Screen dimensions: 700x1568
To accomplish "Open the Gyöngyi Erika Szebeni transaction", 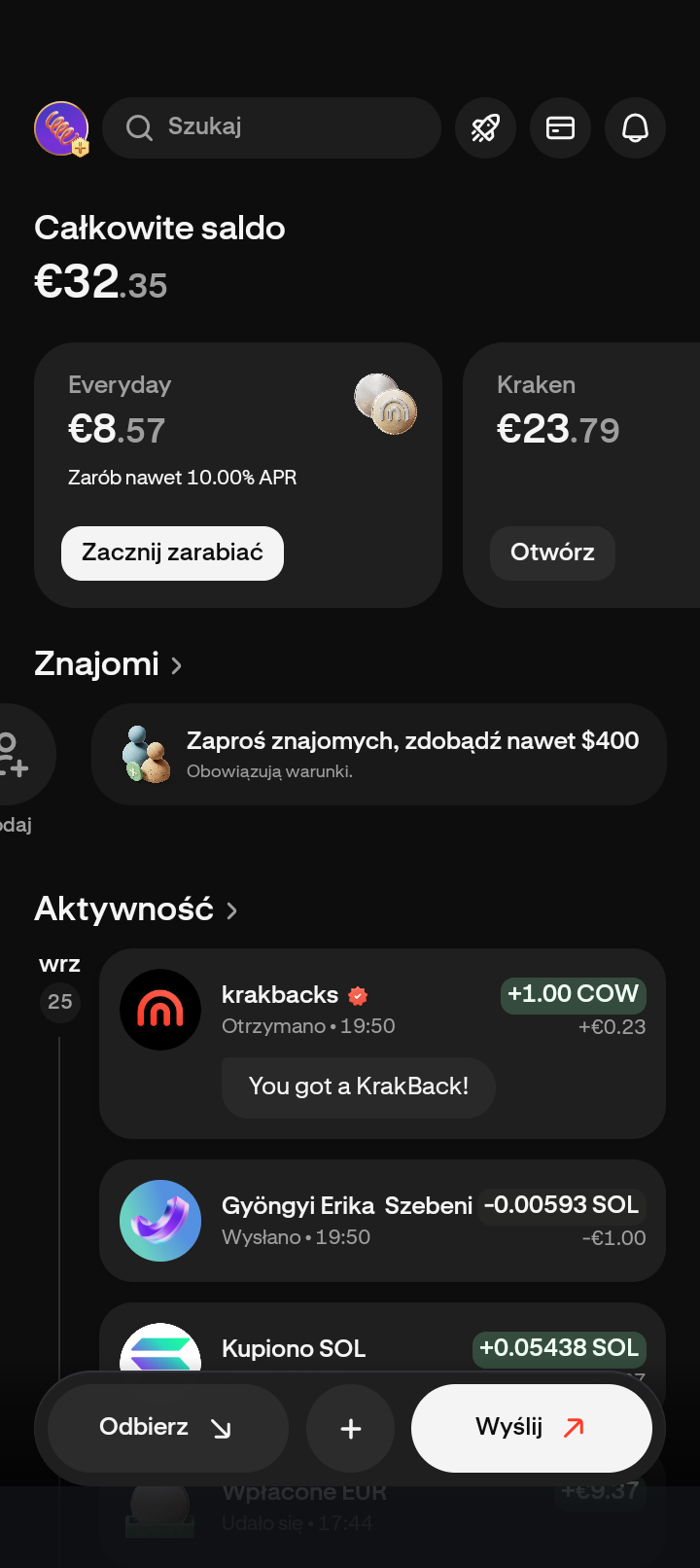I will (x=382, y=1221).
